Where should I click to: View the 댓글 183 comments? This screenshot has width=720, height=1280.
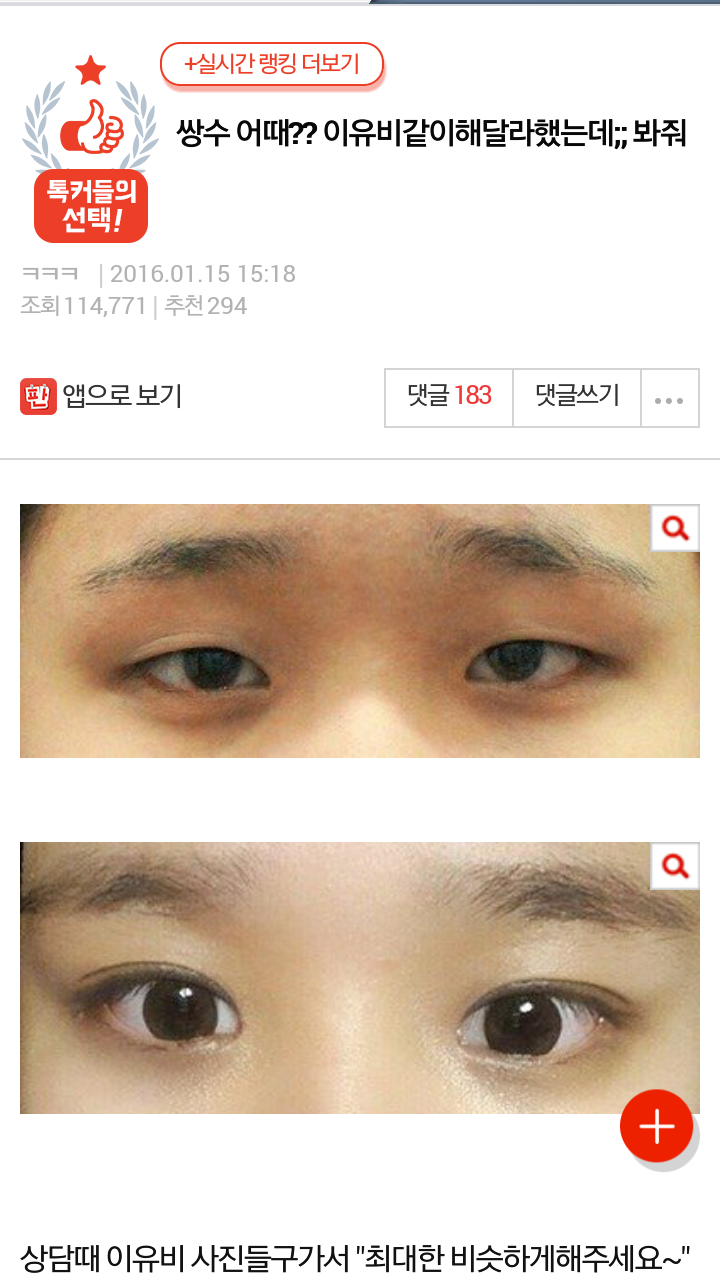(x=449, y=397)
